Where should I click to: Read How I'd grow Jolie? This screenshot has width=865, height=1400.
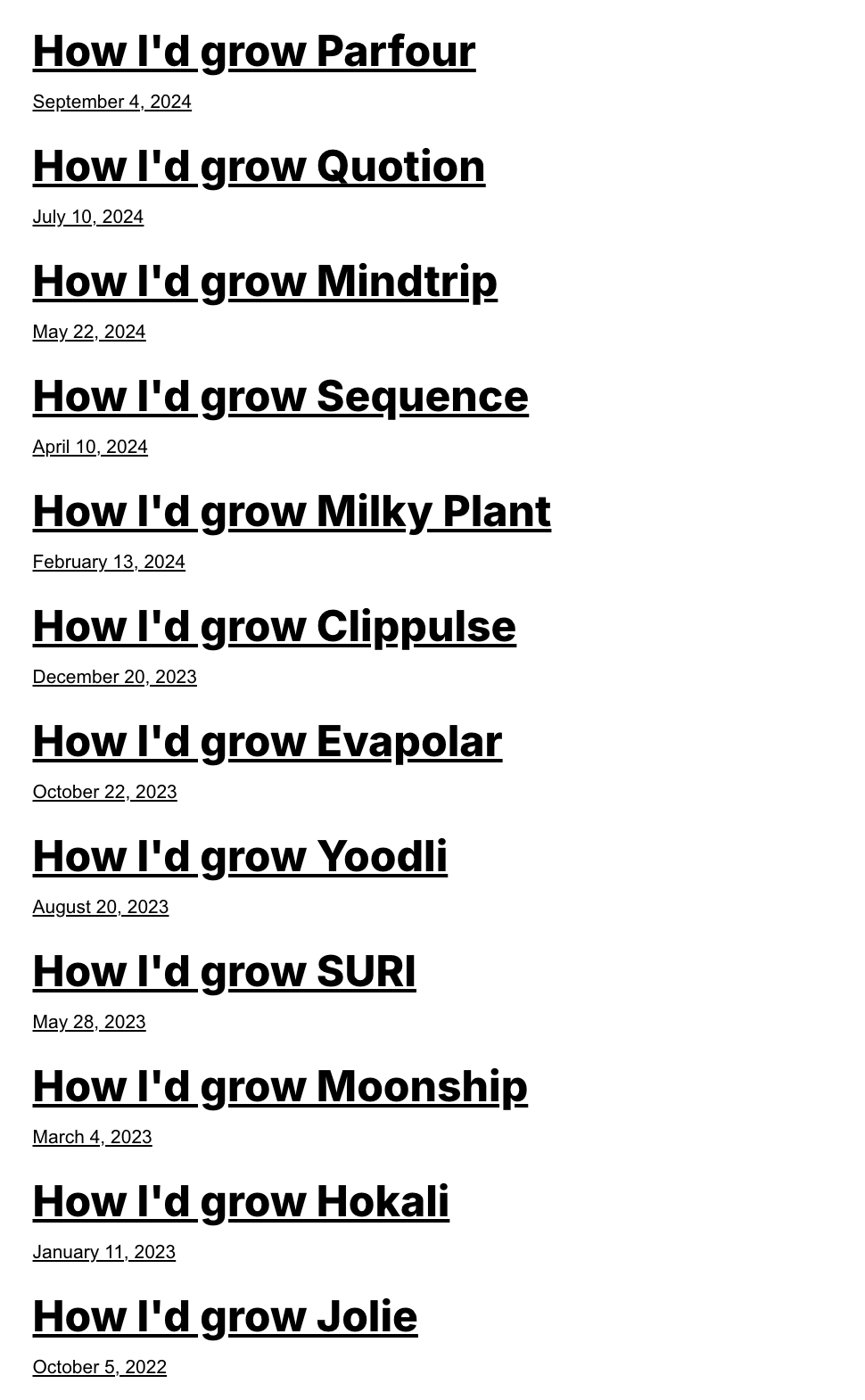[x=225, y=1316]
